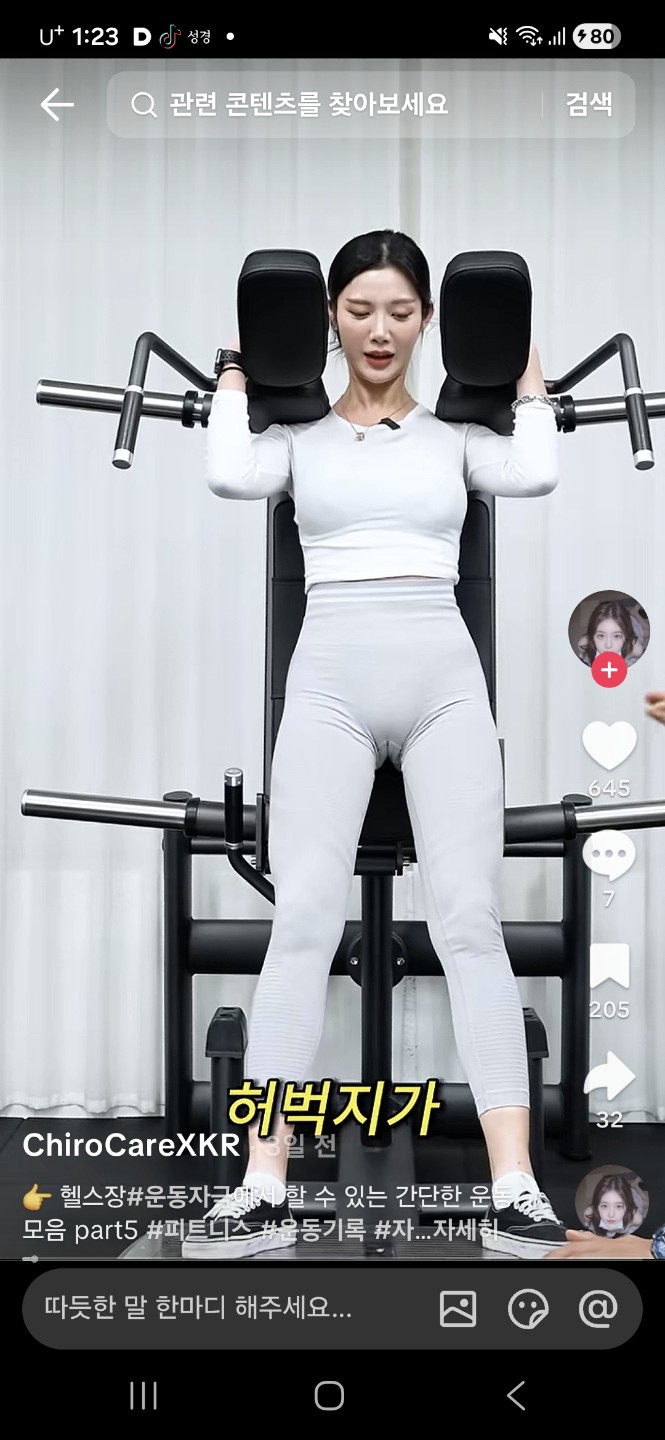Like this video with the heart icon
This screenshot has width=665, height=1440.
(609, 746)
